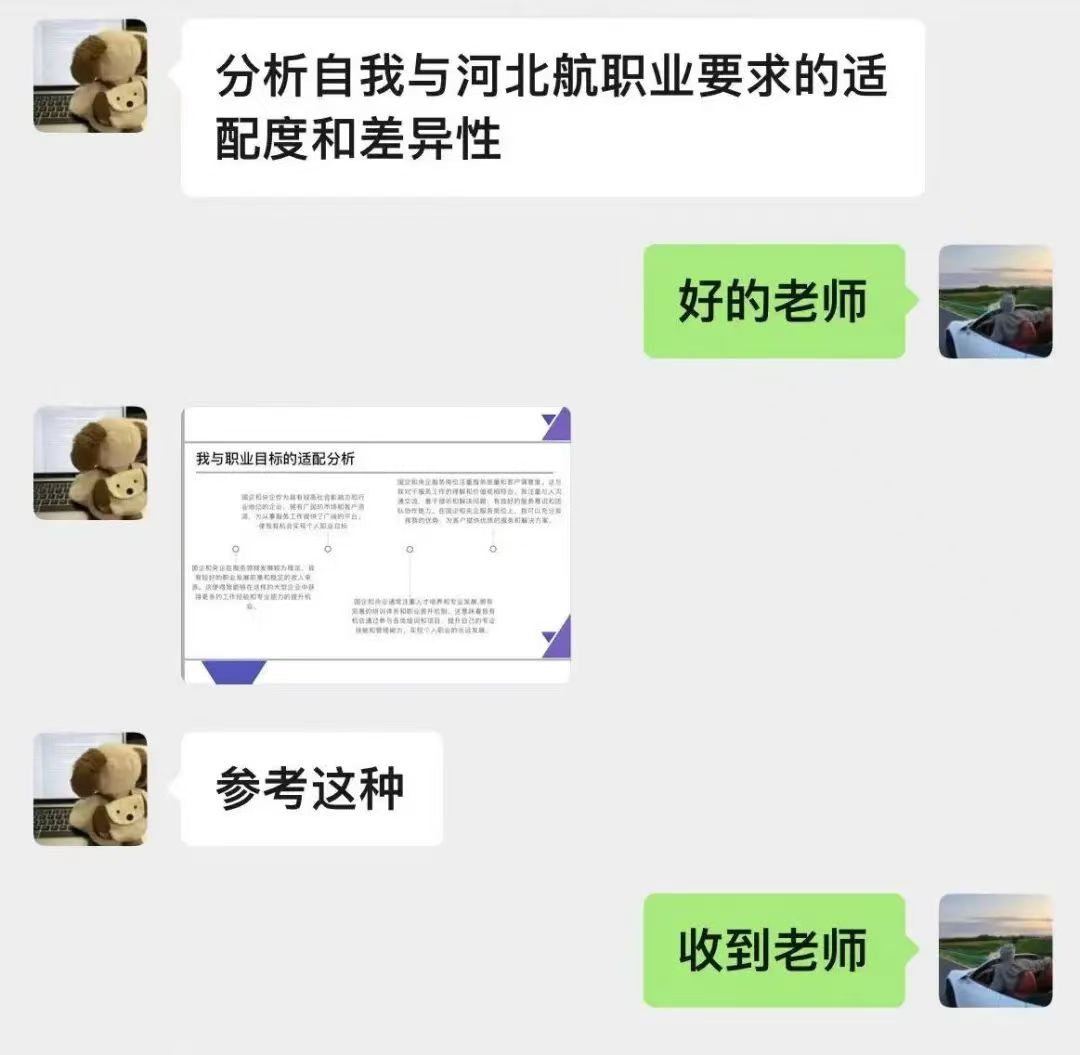Tap the teddy bear avatar beside 参考这种
This screenshot has width=1080, height=1055.
(x=90, y=789)
